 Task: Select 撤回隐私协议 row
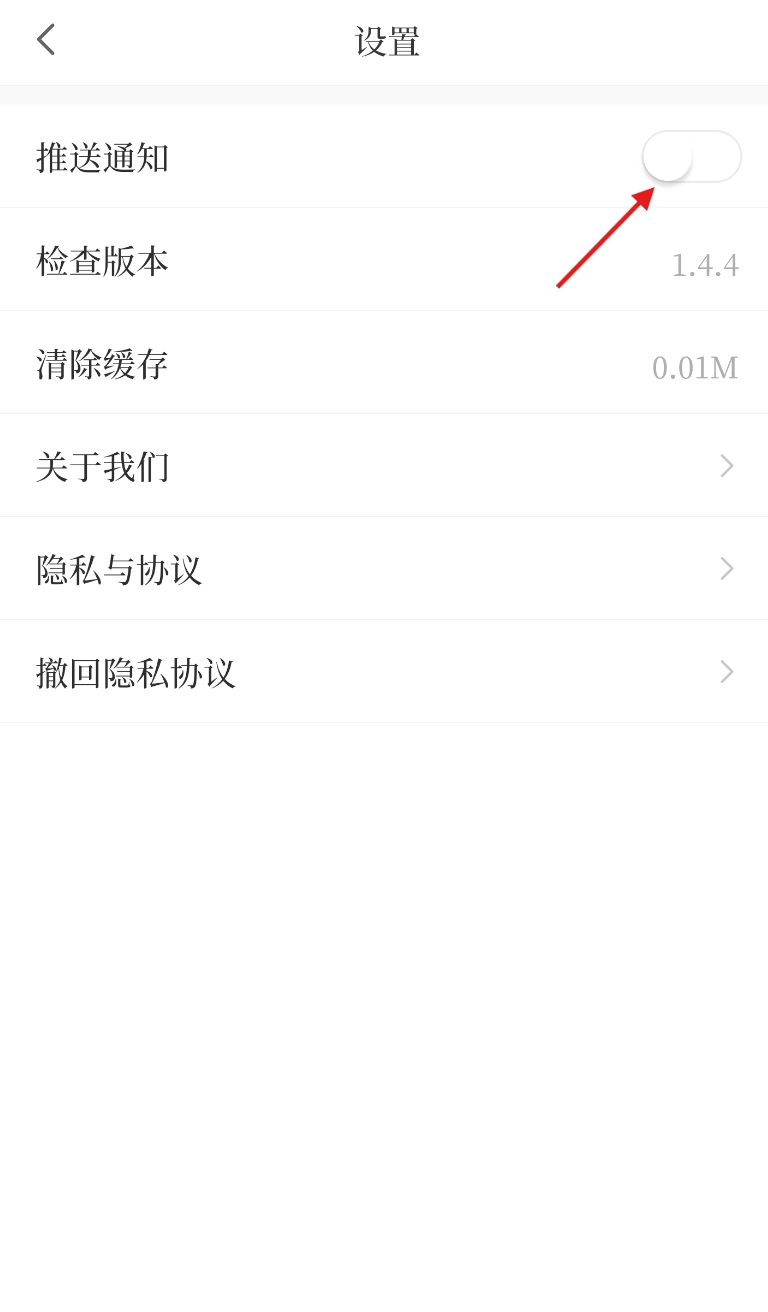384,672
